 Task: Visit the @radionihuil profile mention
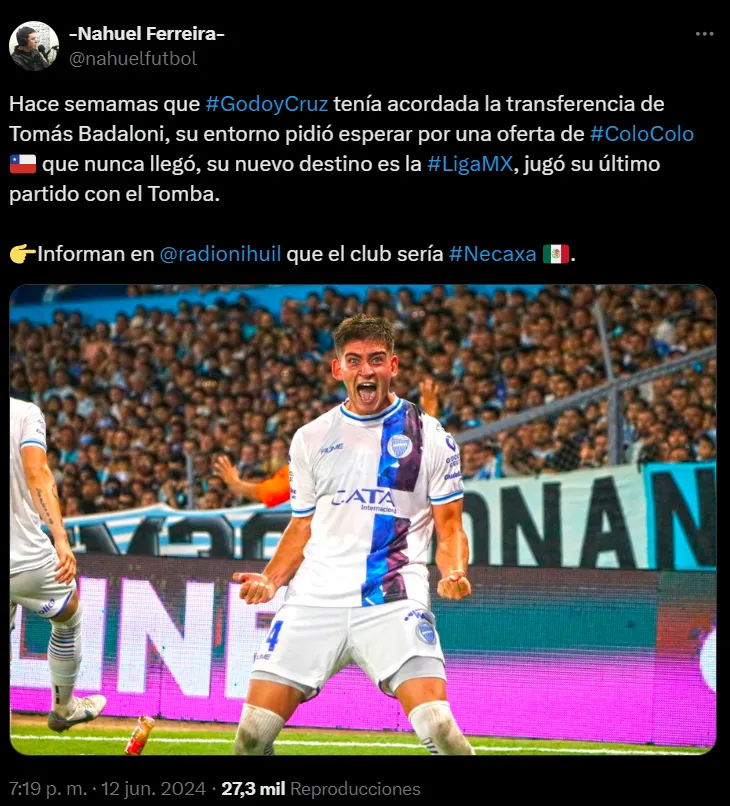pyautogui.click(x=219, y=255)
